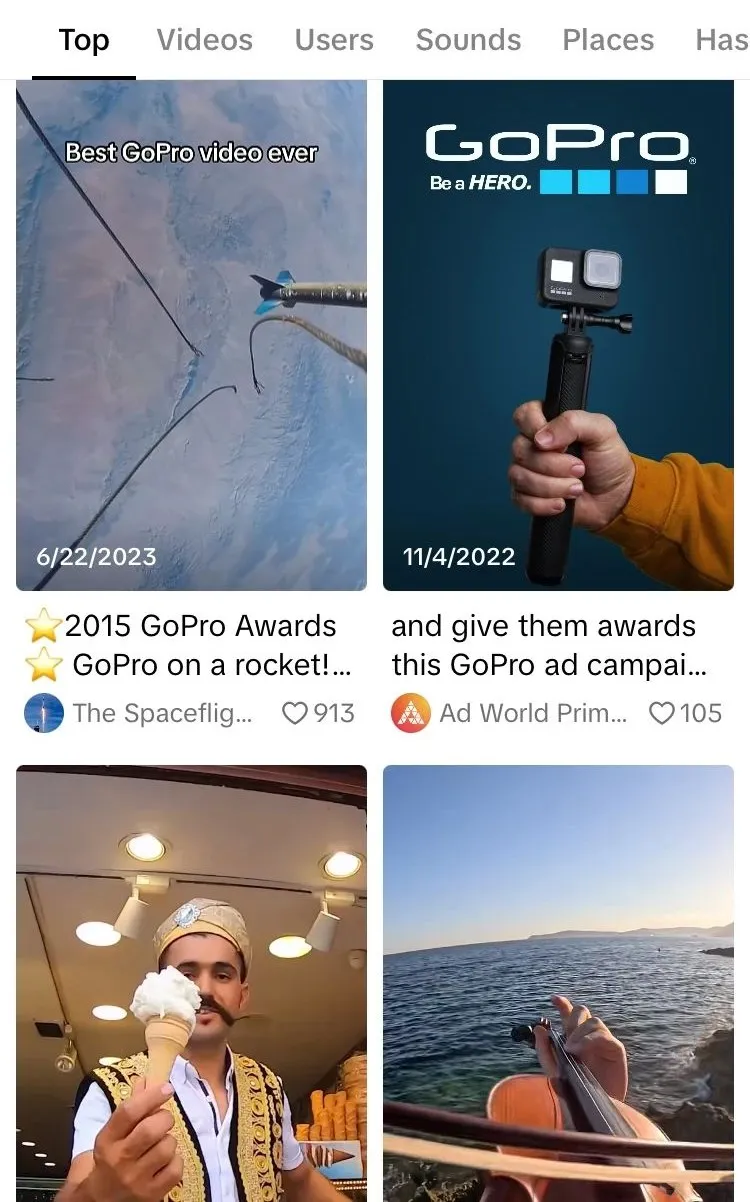Switch to the Videos tab

pos(204,40)
